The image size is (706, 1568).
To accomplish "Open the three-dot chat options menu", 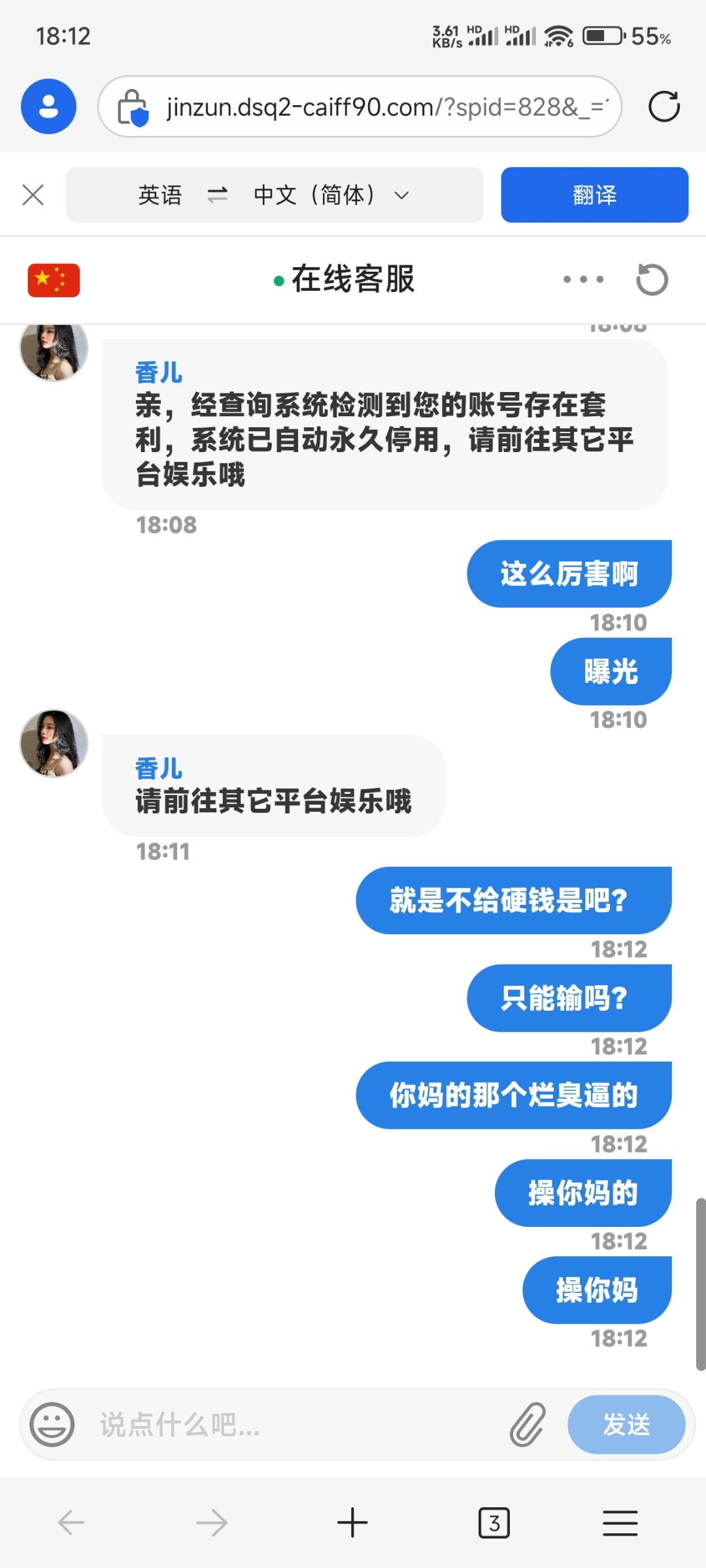I will tap(583, 280).
